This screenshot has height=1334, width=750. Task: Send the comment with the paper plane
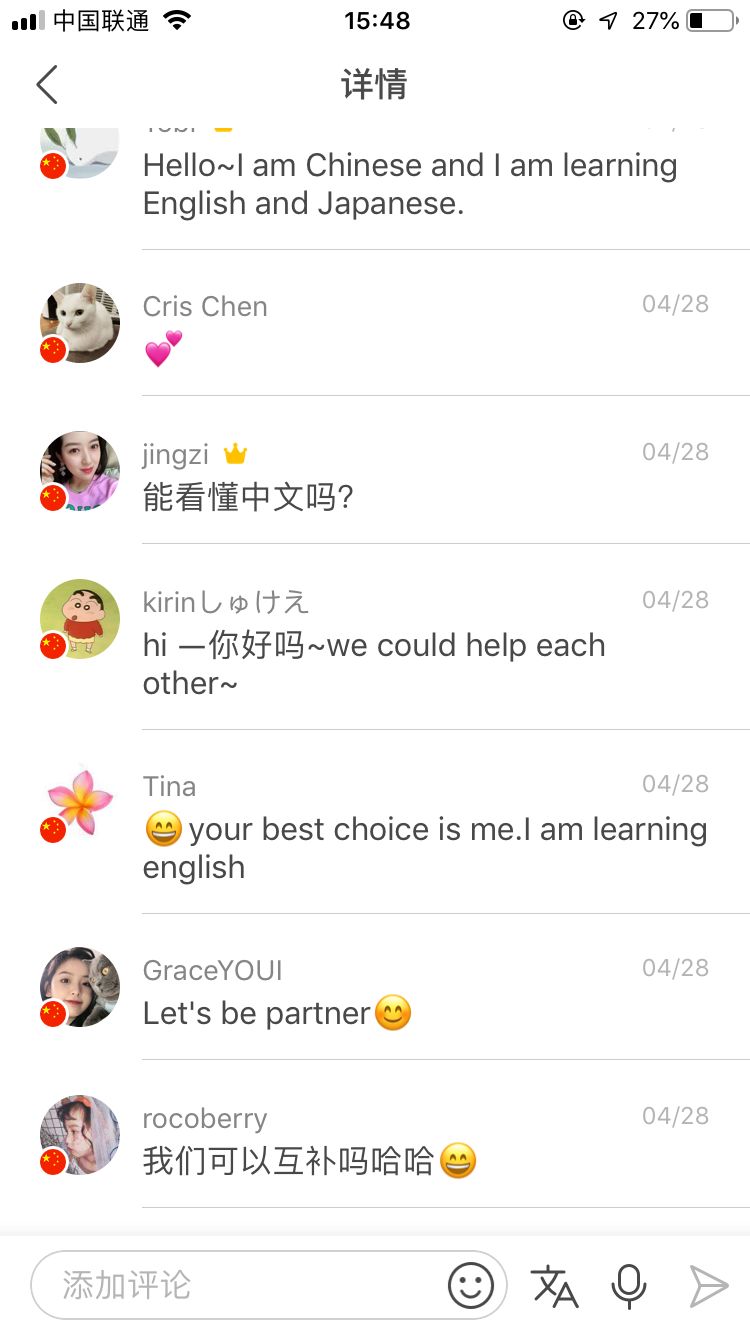[x=708, y=1286]
